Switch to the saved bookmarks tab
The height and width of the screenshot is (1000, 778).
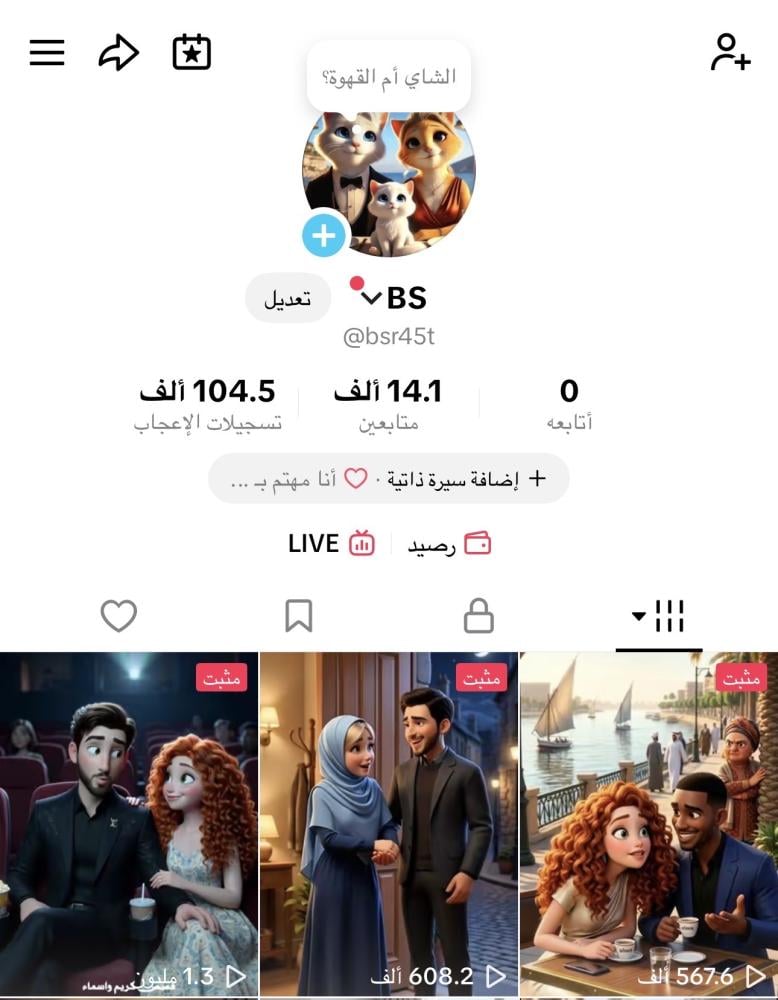point(298,616)
